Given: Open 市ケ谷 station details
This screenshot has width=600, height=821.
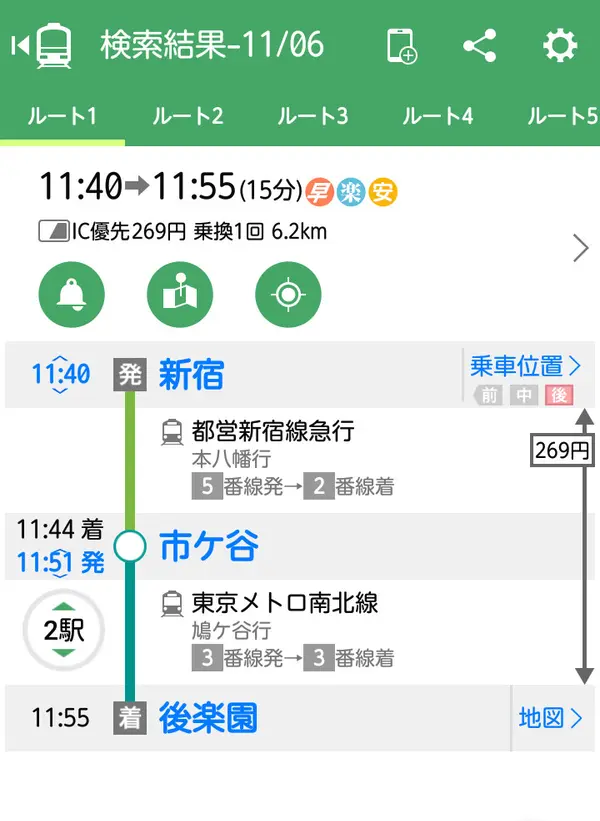Looking at the screenshot, I should [208, 547].
